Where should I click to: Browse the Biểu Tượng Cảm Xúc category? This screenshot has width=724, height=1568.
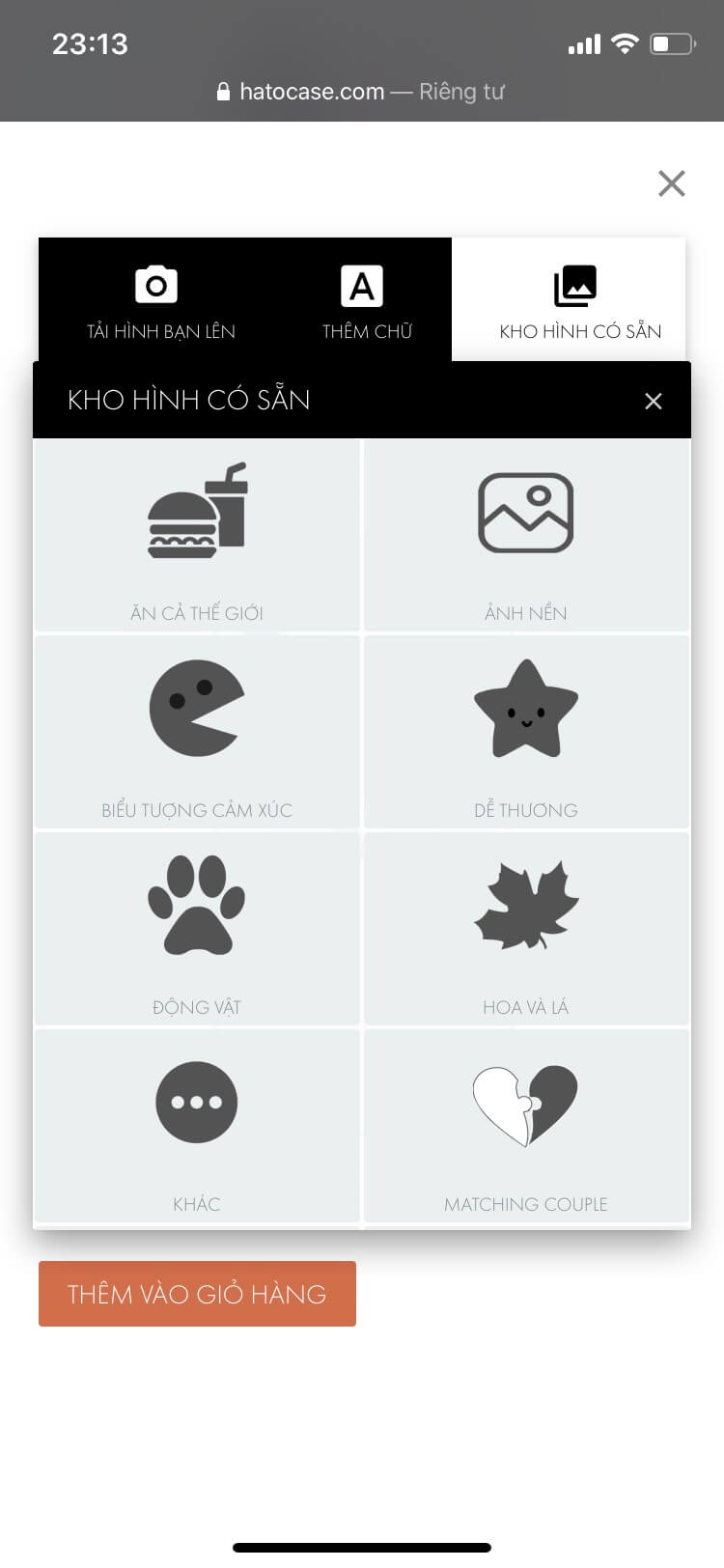coord(197,733)
